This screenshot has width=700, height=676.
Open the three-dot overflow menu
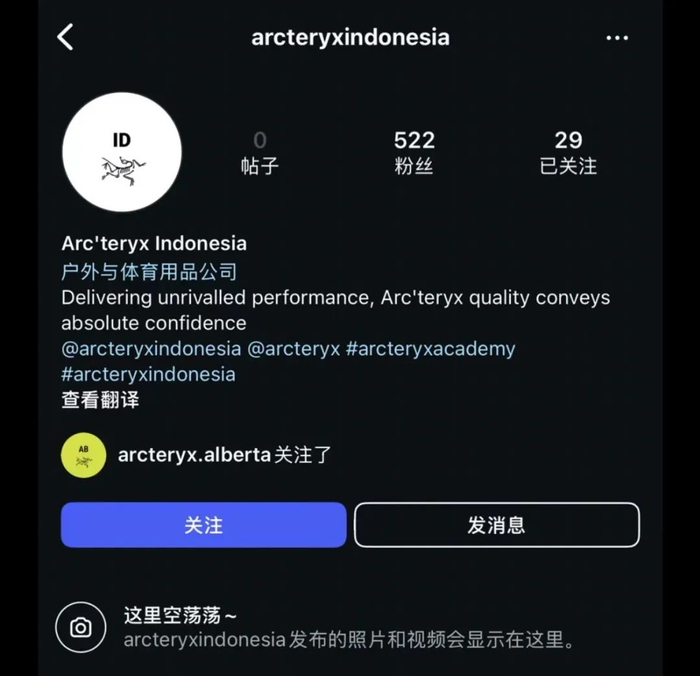[x=617, y=38]
